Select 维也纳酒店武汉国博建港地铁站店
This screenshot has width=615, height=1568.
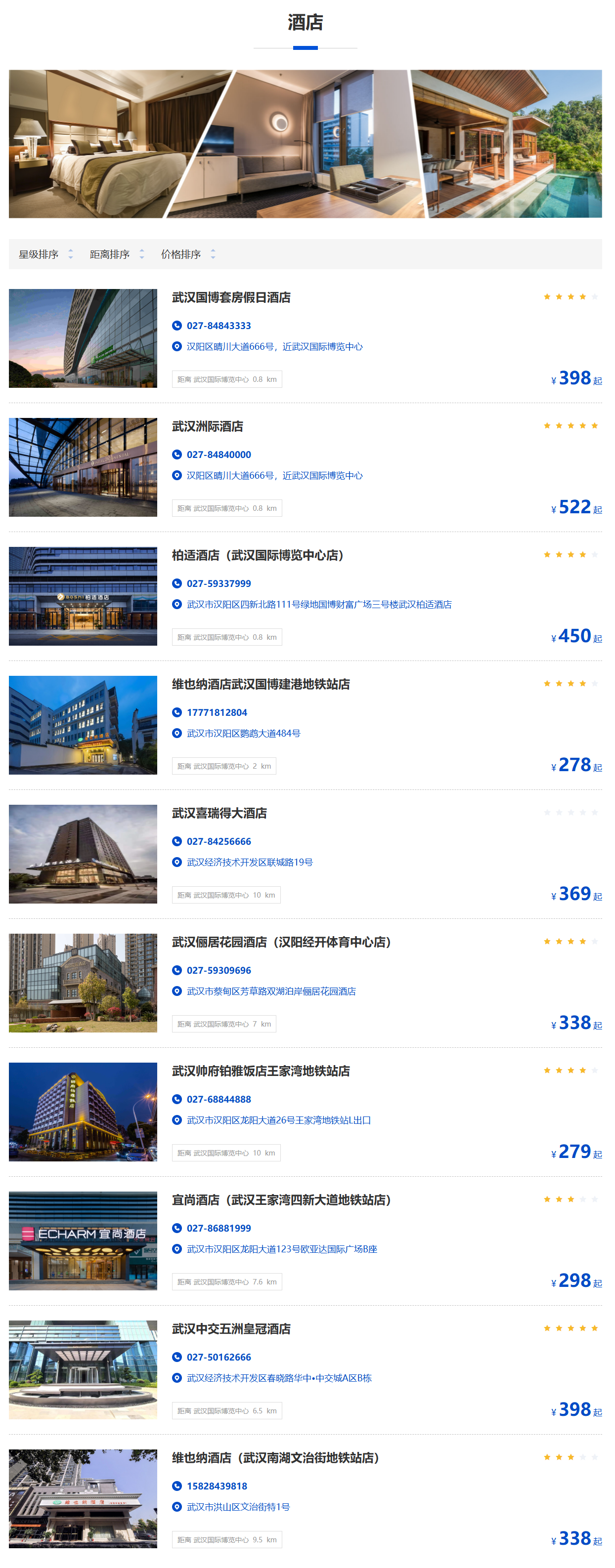coord(261,685)
